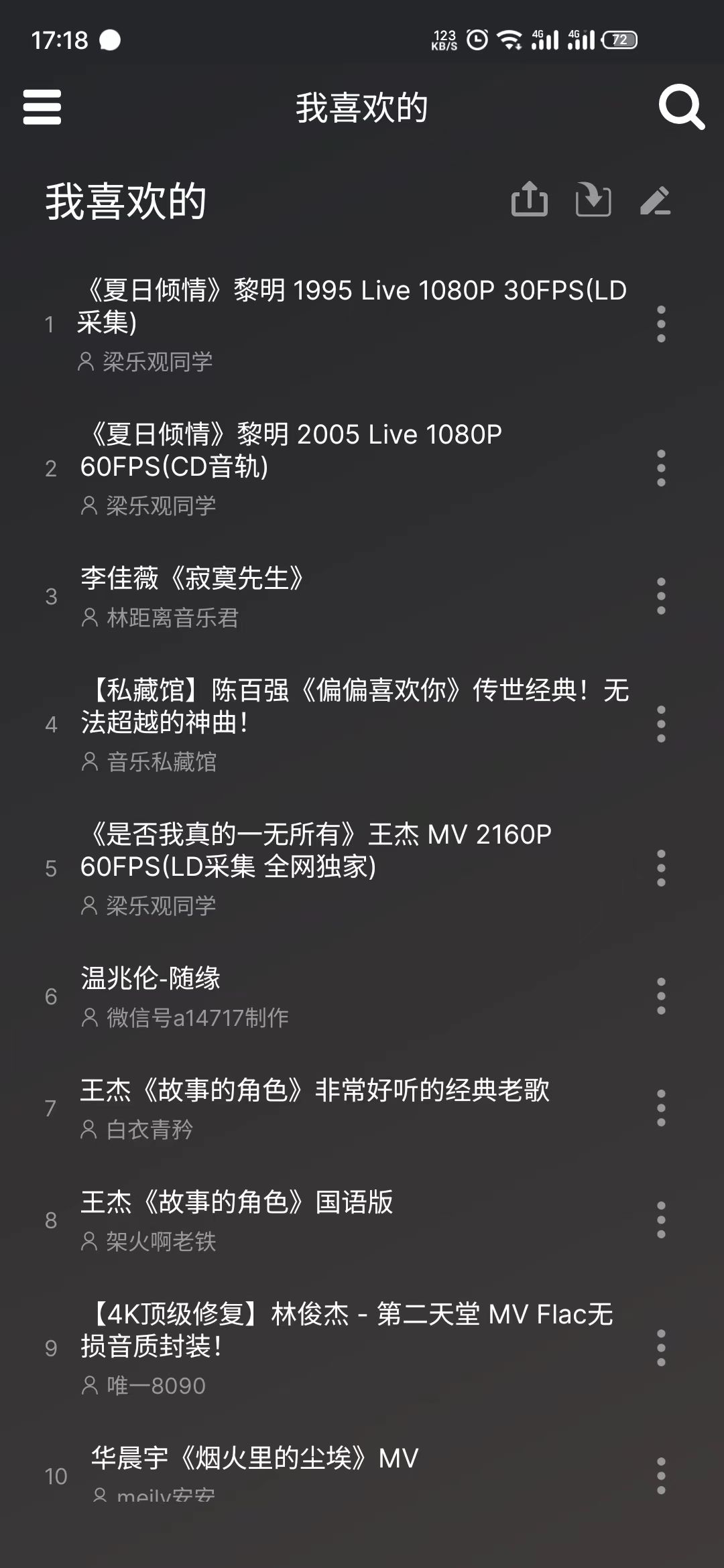Open the options menu for 温兆伦-随缘
Image resolution: width=724 pixels, height=1568 pixels.
(x=660, y=997)
